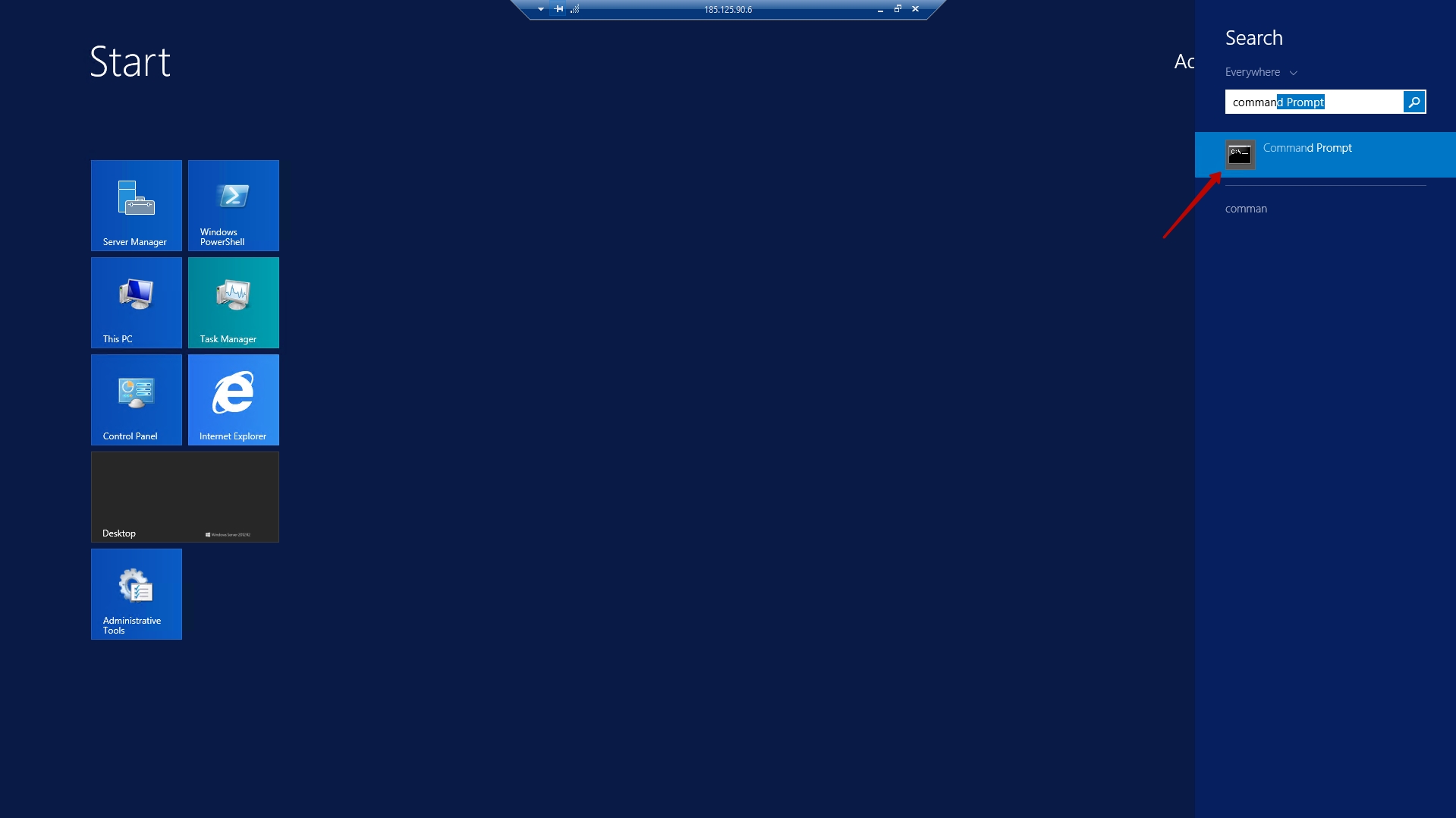Choose the 'comman' search suggestion

[x=1246, y=209]
